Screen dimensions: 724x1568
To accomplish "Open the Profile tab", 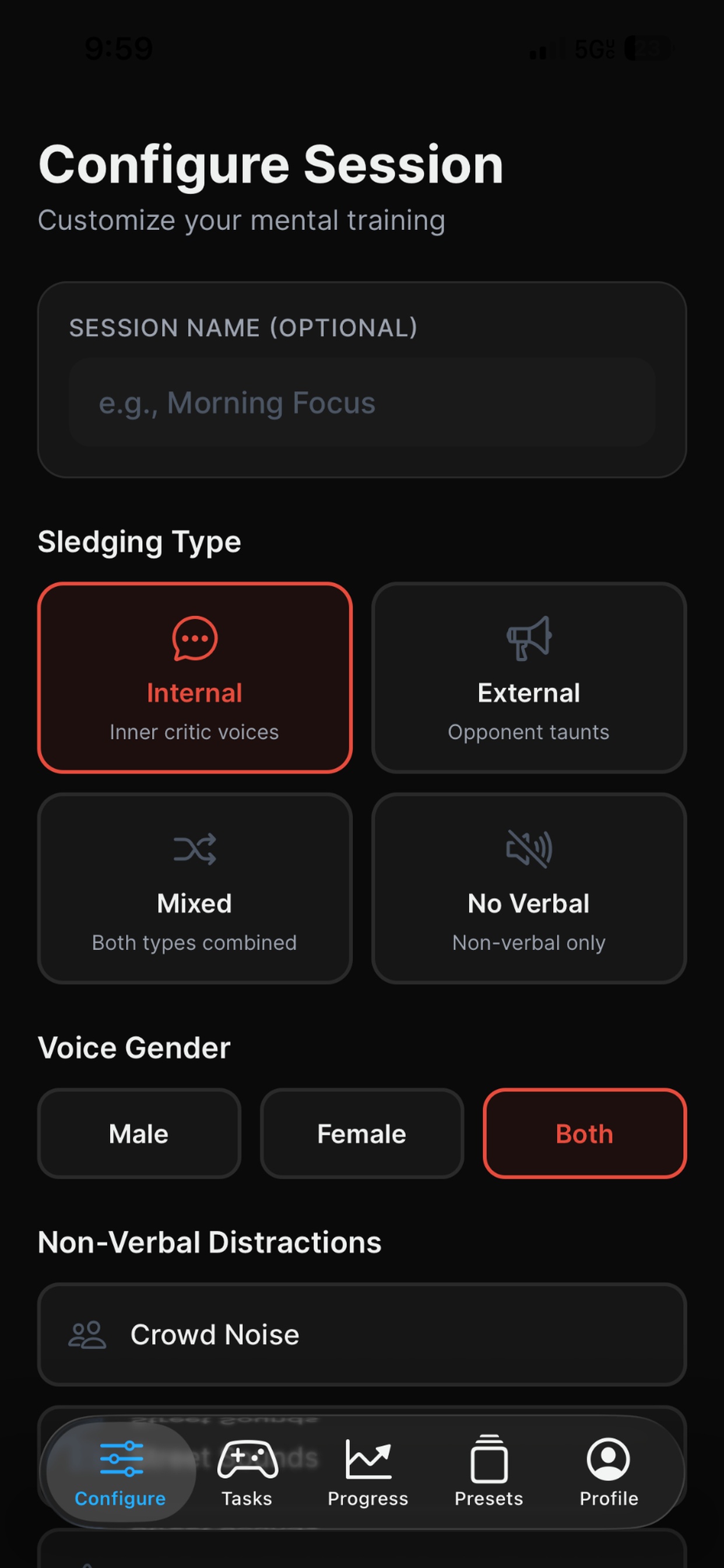I will [609, 1472].
